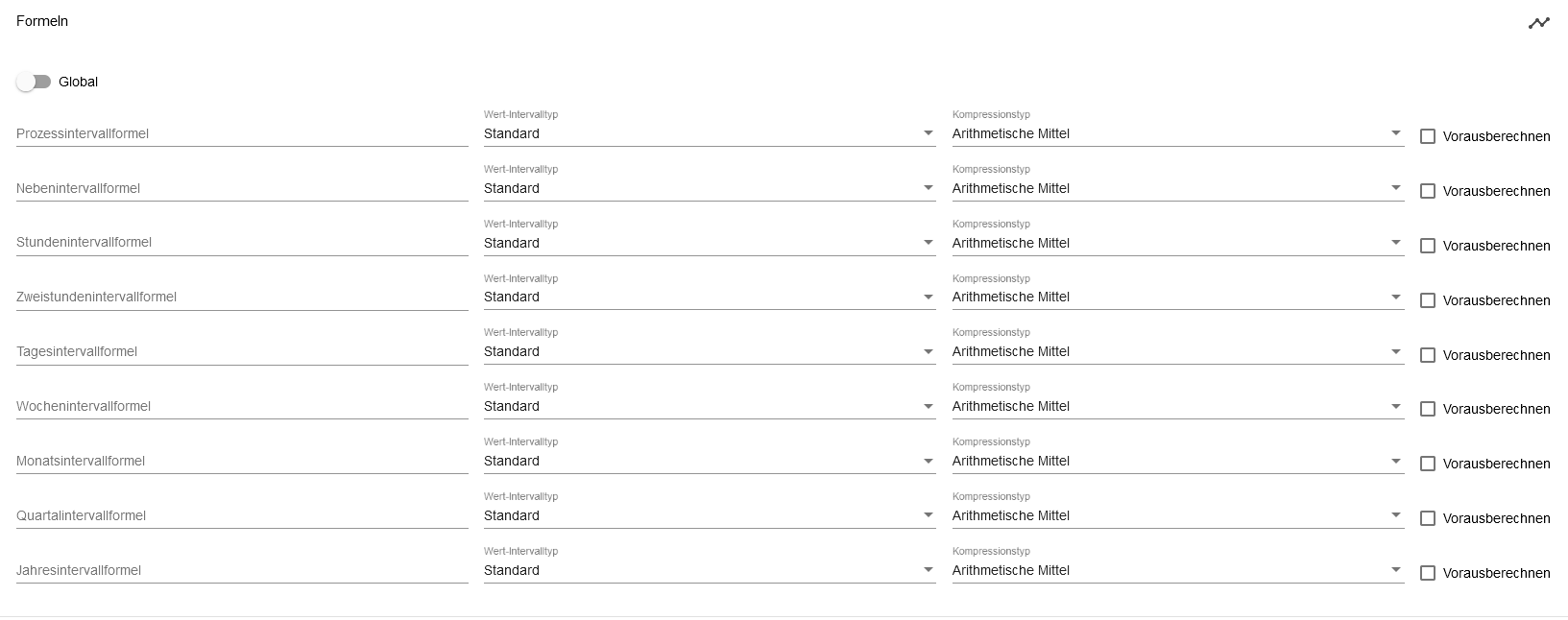Open Wert-Intervalltyp dropdown for Prozessintervallformel
This screenshot has height=620, width=1568.
(x=709, y=134)
